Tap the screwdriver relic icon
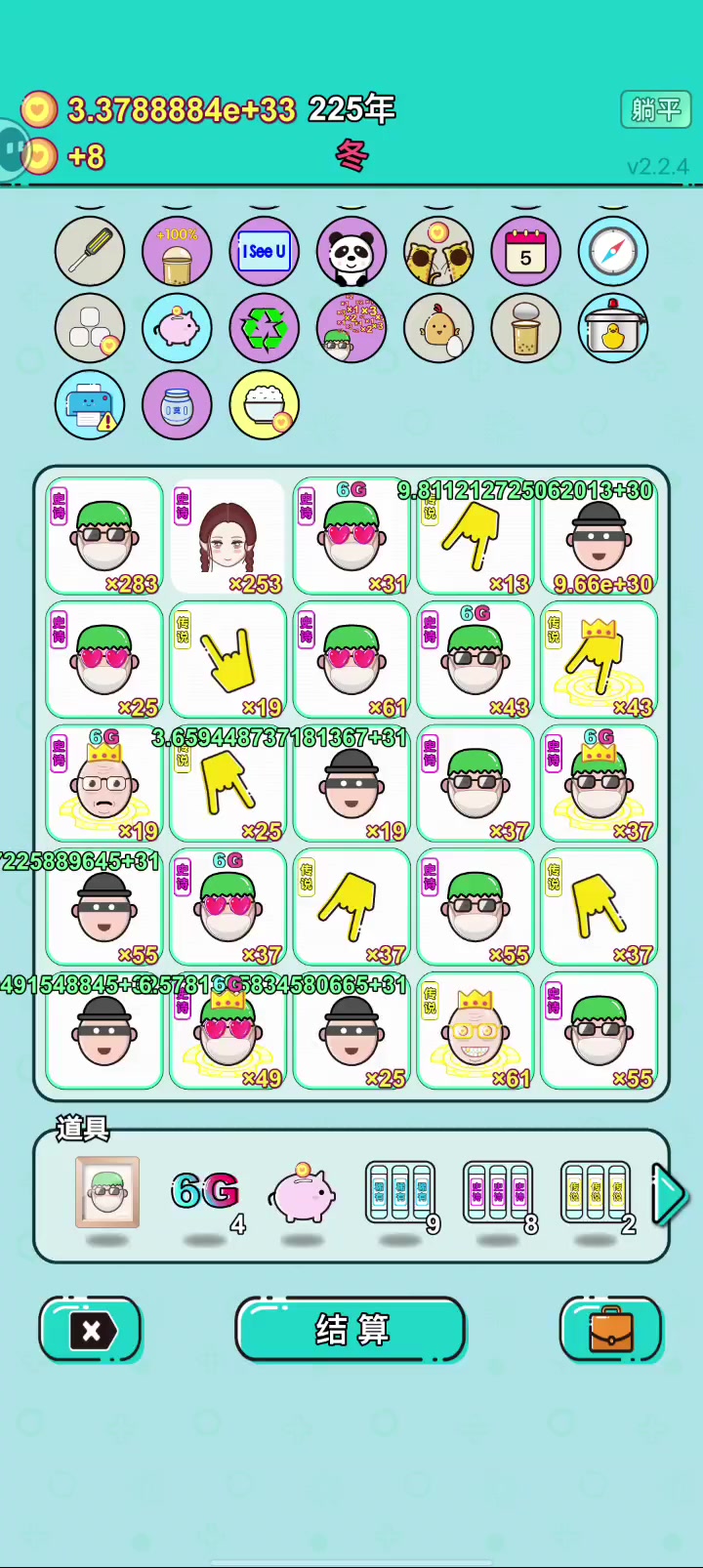The height and width of the screenshot is (1568, 703). 90,251
